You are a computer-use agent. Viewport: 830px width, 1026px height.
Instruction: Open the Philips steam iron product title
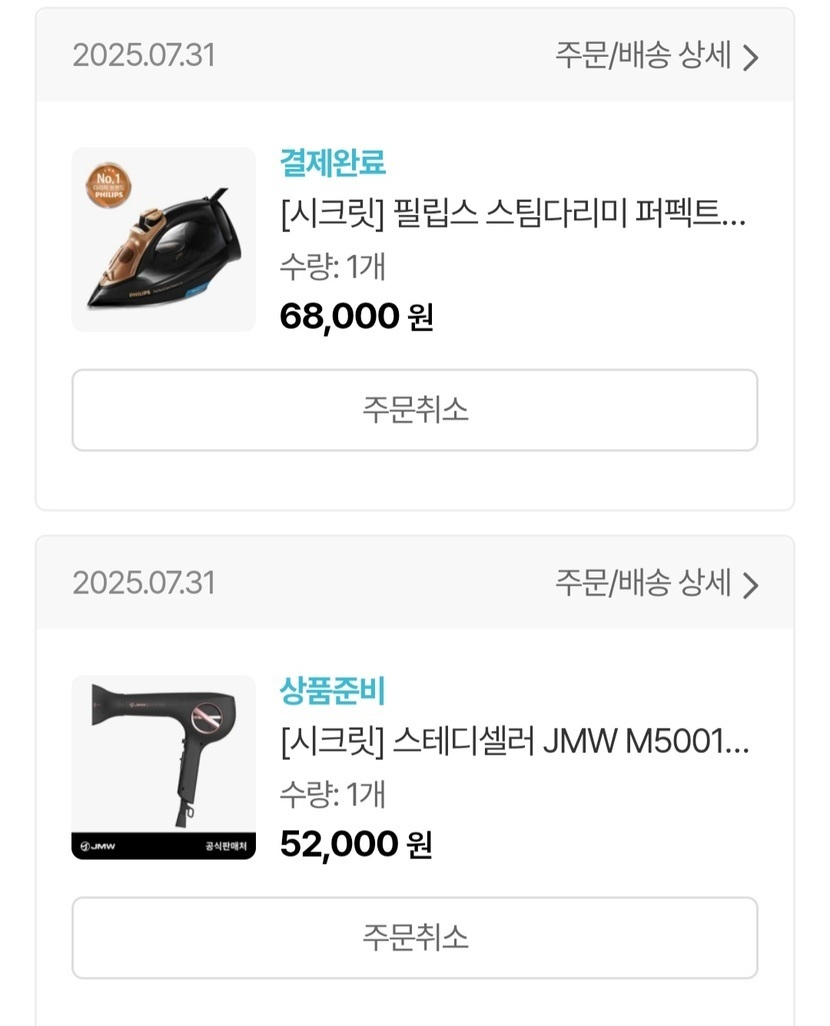tap(513, 215)
